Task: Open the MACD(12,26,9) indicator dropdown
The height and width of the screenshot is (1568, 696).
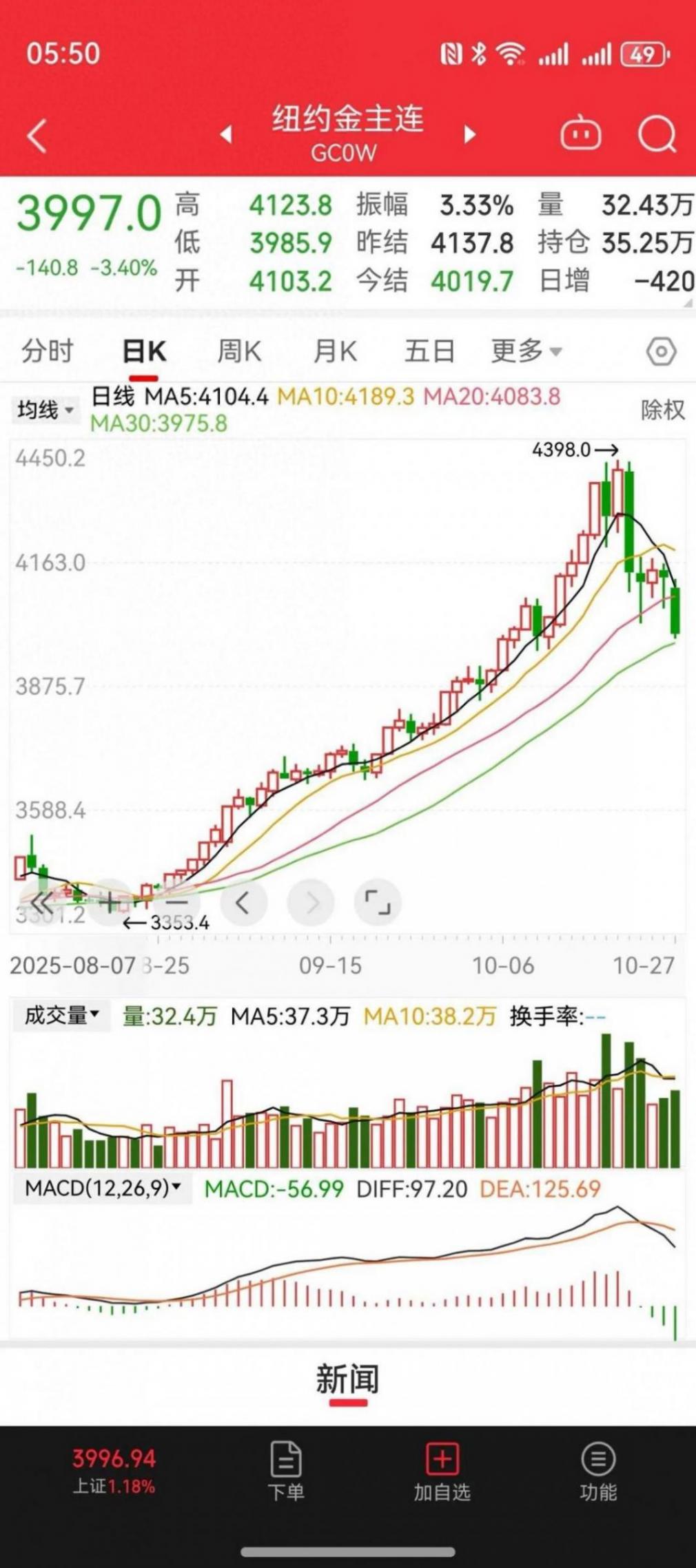Action: click(103, 1188)
